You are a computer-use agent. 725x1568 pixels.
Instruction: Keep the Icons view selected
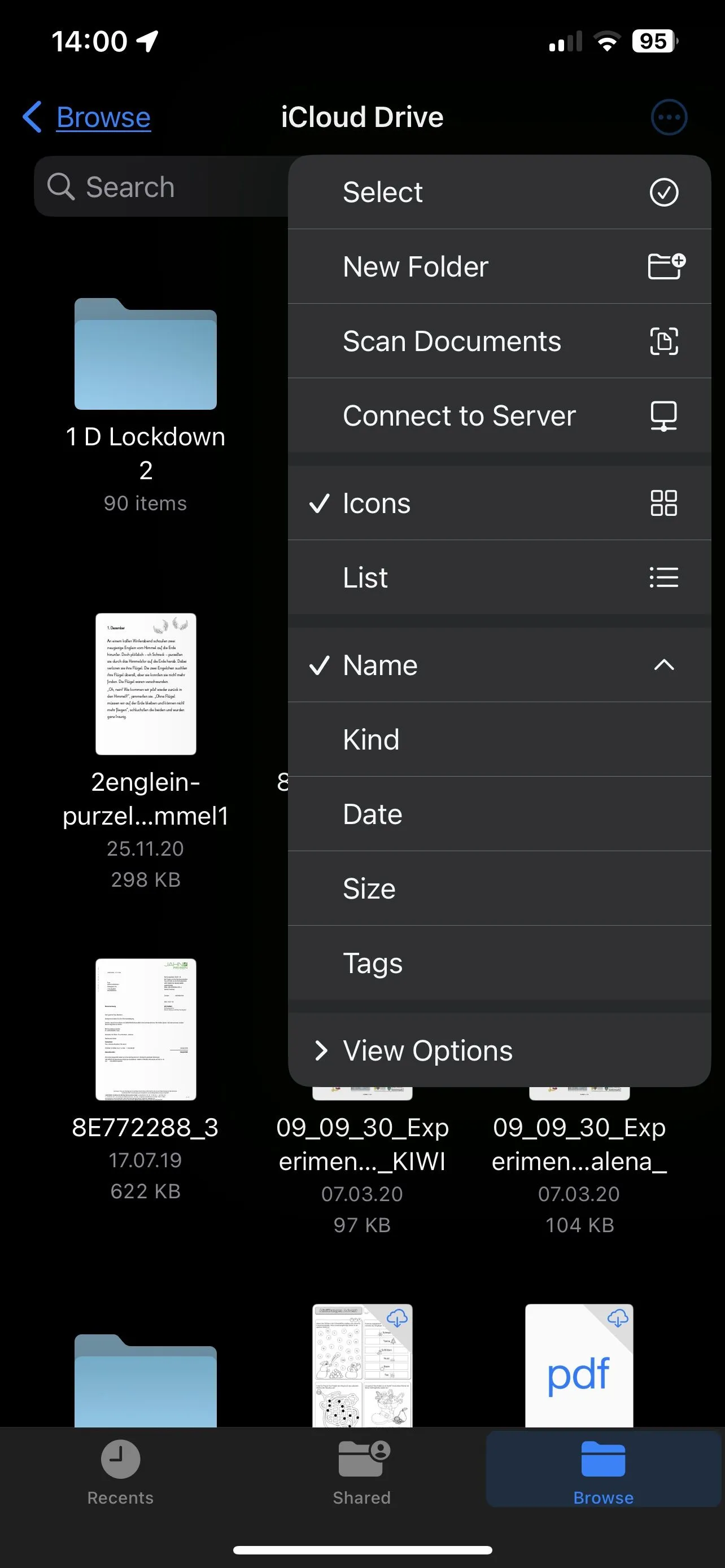(499, 503)
